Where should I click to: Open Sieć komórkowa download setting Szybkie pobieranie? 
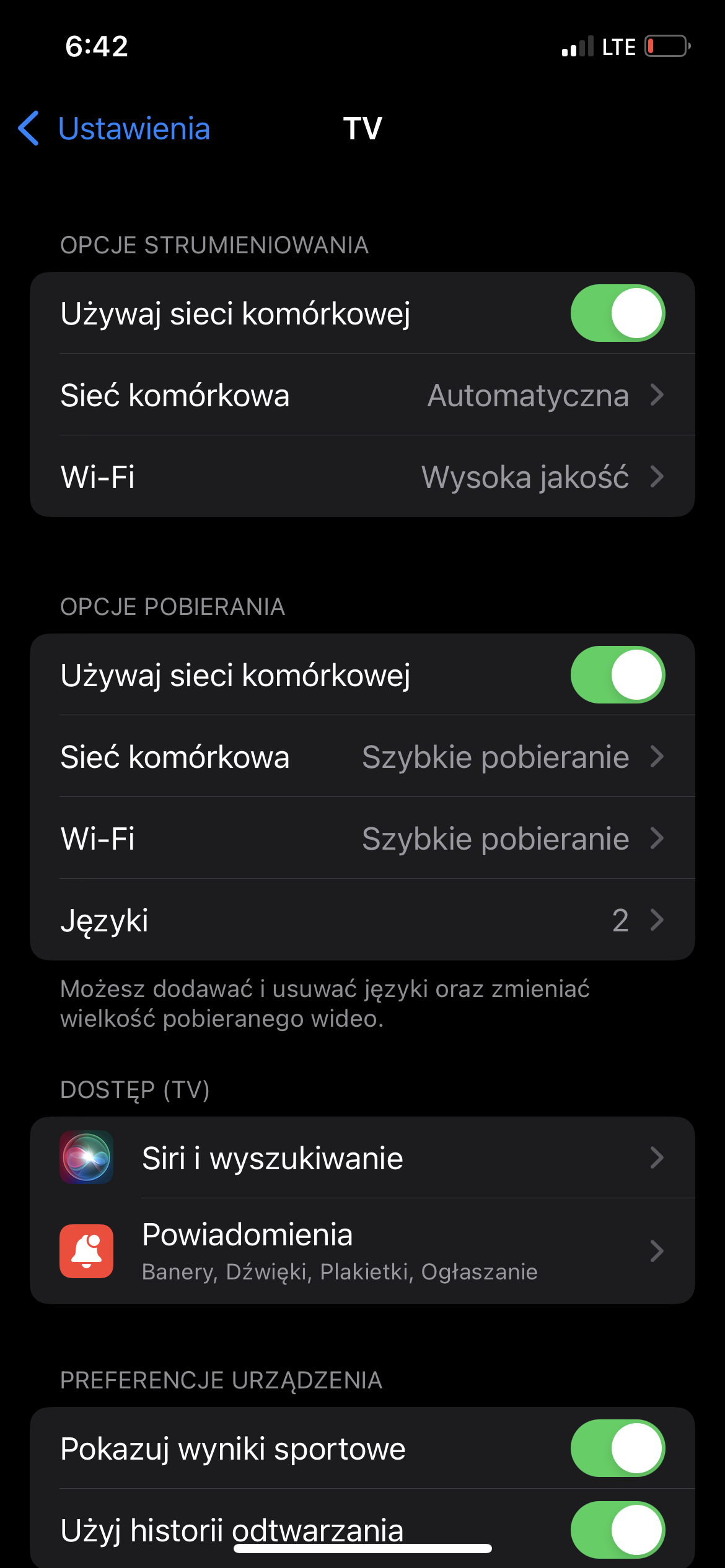(362, 757)
